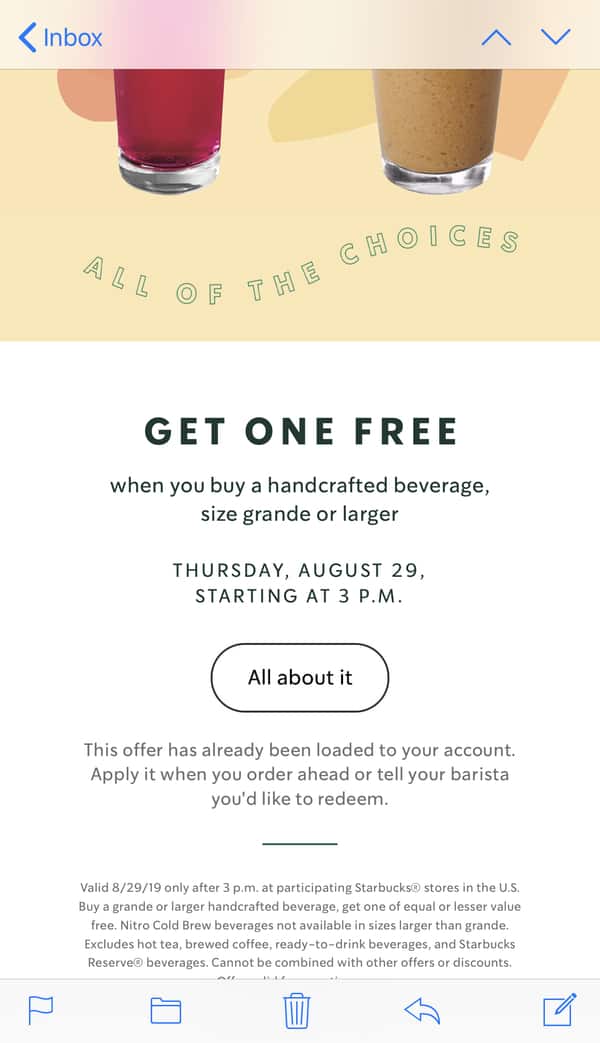Show the previous message with the up arrow
600x1043 pixels.
(x=496, y=38)
